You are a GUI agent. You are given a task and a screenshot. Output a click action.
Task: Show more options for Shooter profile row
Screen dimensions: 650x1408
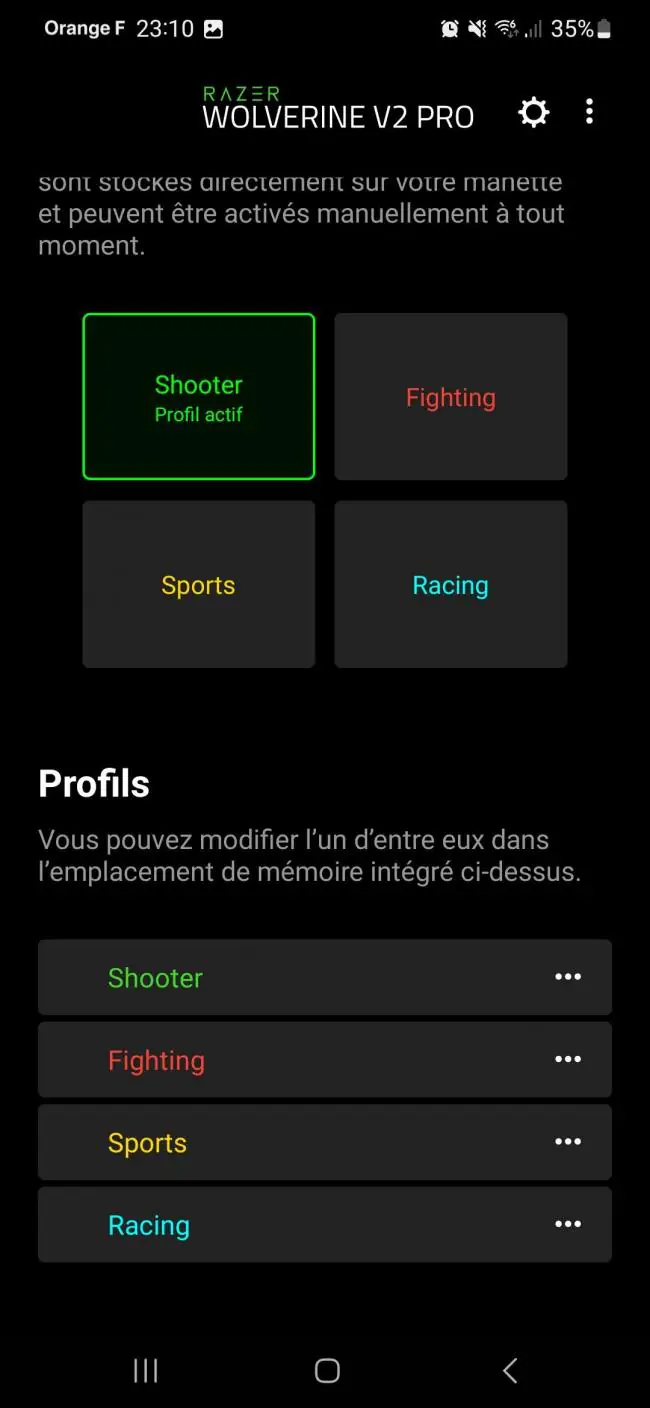coord(568,977)
